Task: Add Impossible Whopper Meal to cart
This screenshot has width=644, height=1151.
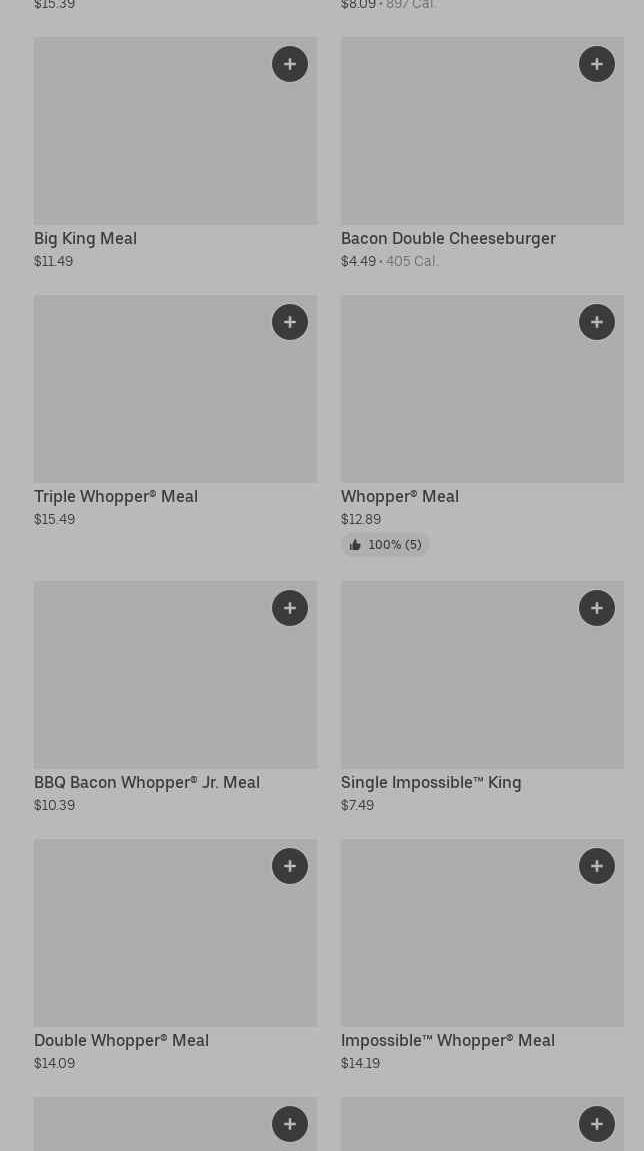Action: tap(597, 866)
